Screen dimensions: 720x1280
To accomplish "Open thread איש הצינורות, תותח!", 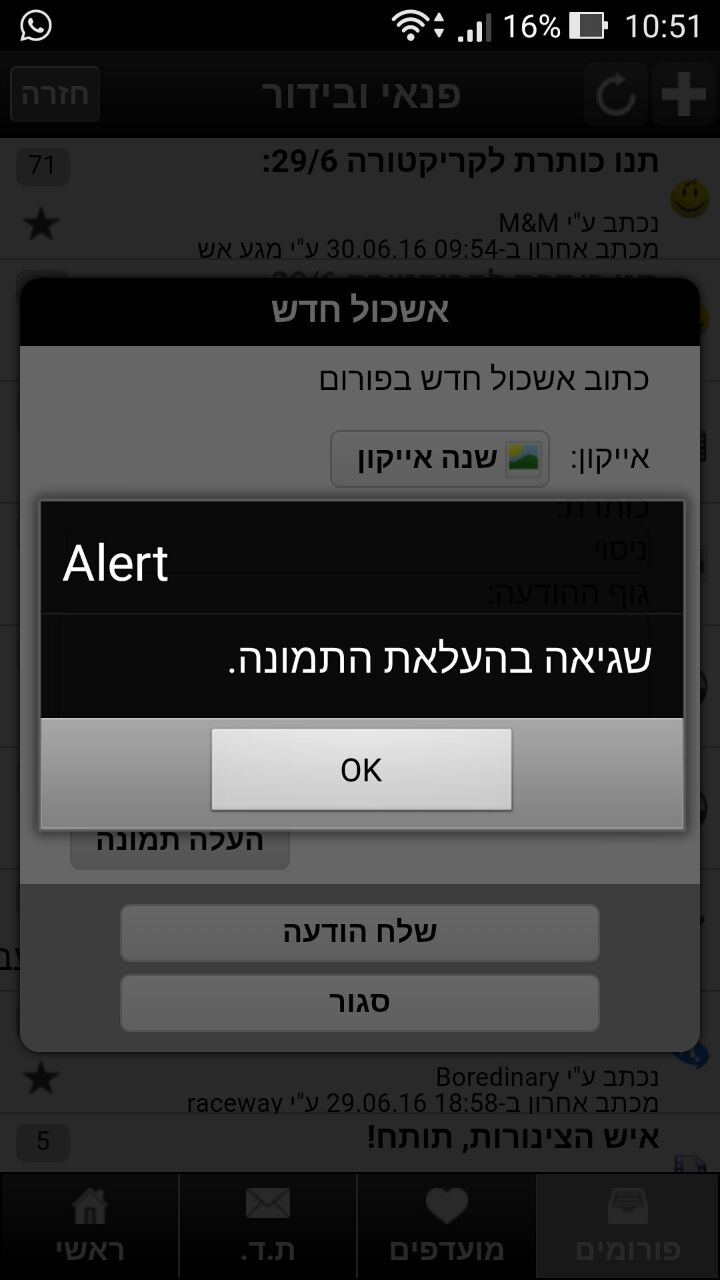I will (478, 1140).
